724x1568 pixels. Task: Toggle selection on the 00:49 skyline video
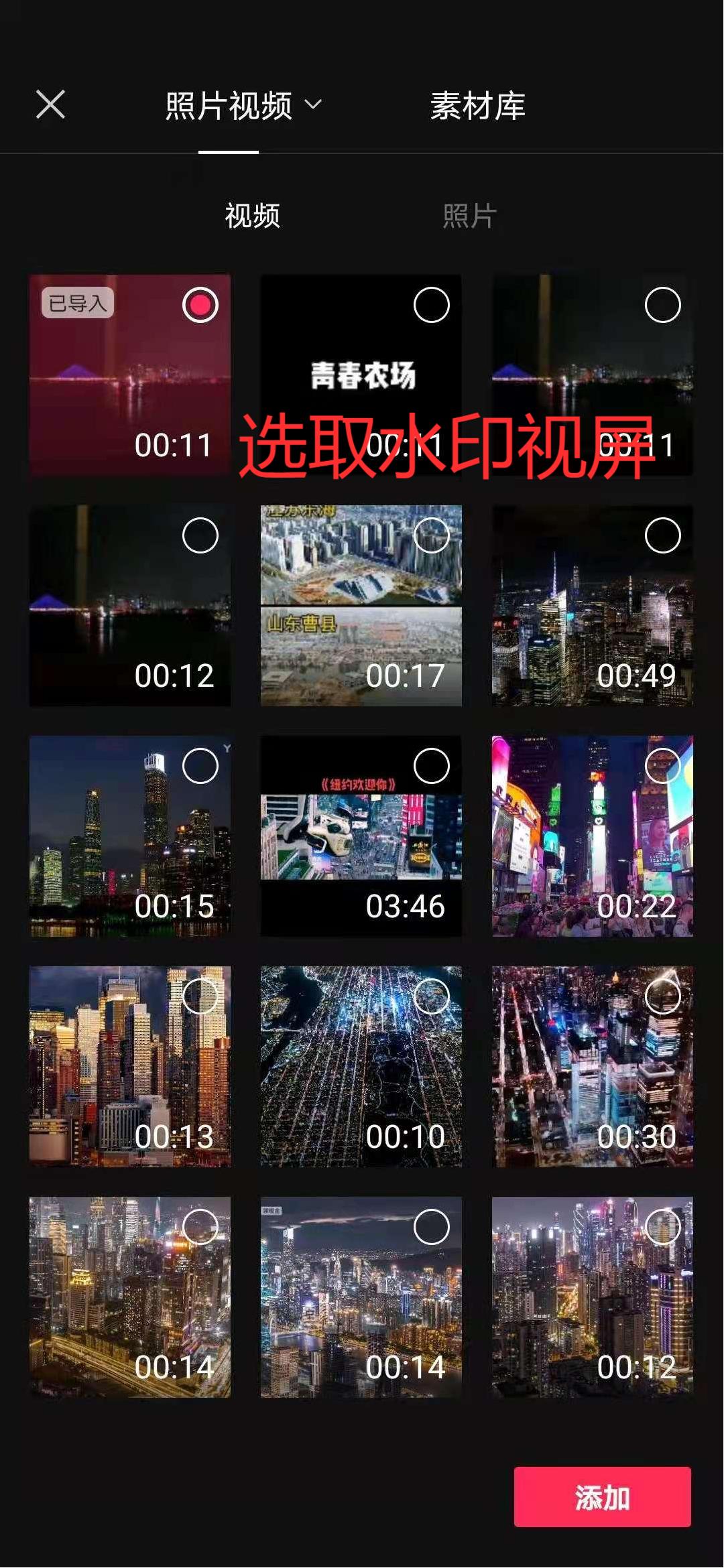pos(662,536)
